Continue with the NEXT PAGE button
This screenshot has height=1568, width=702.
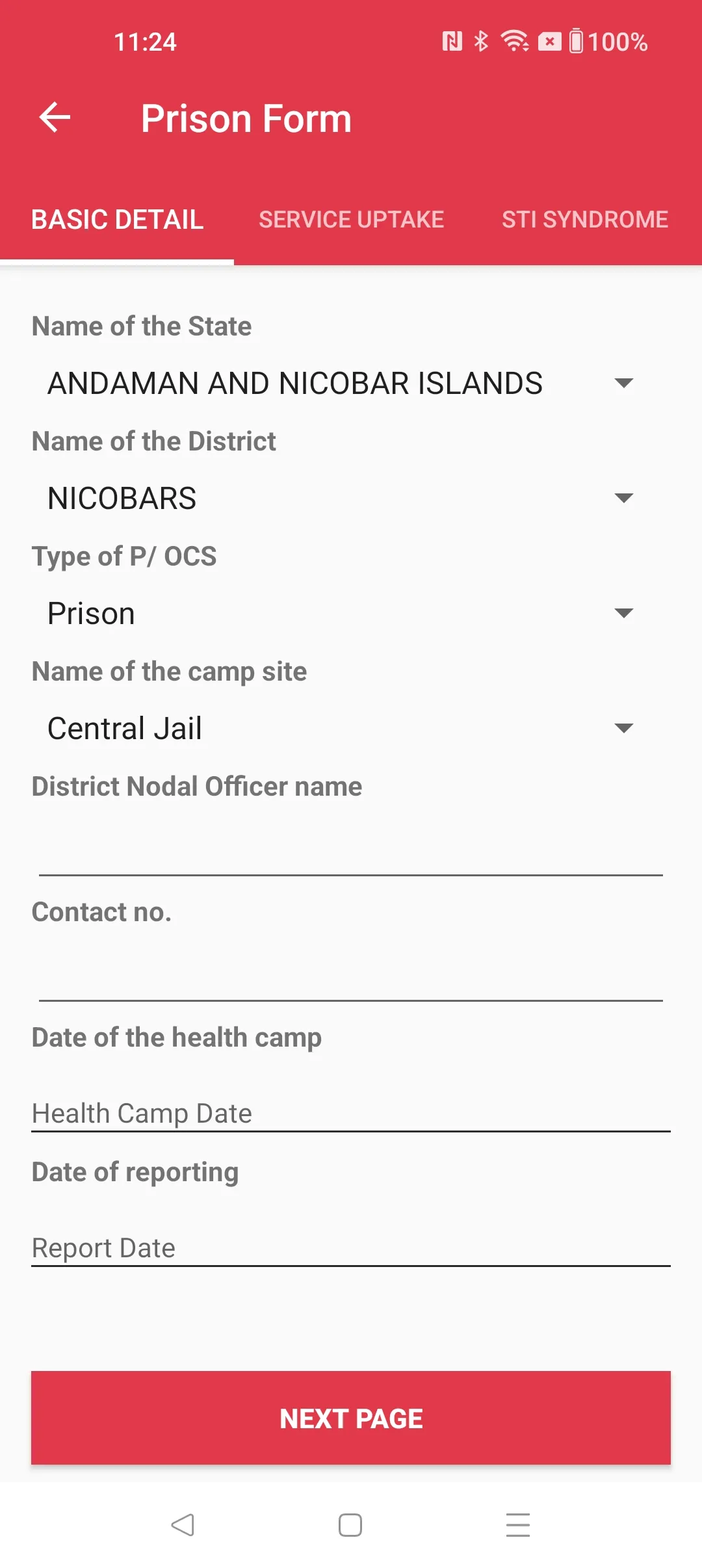351,1418
